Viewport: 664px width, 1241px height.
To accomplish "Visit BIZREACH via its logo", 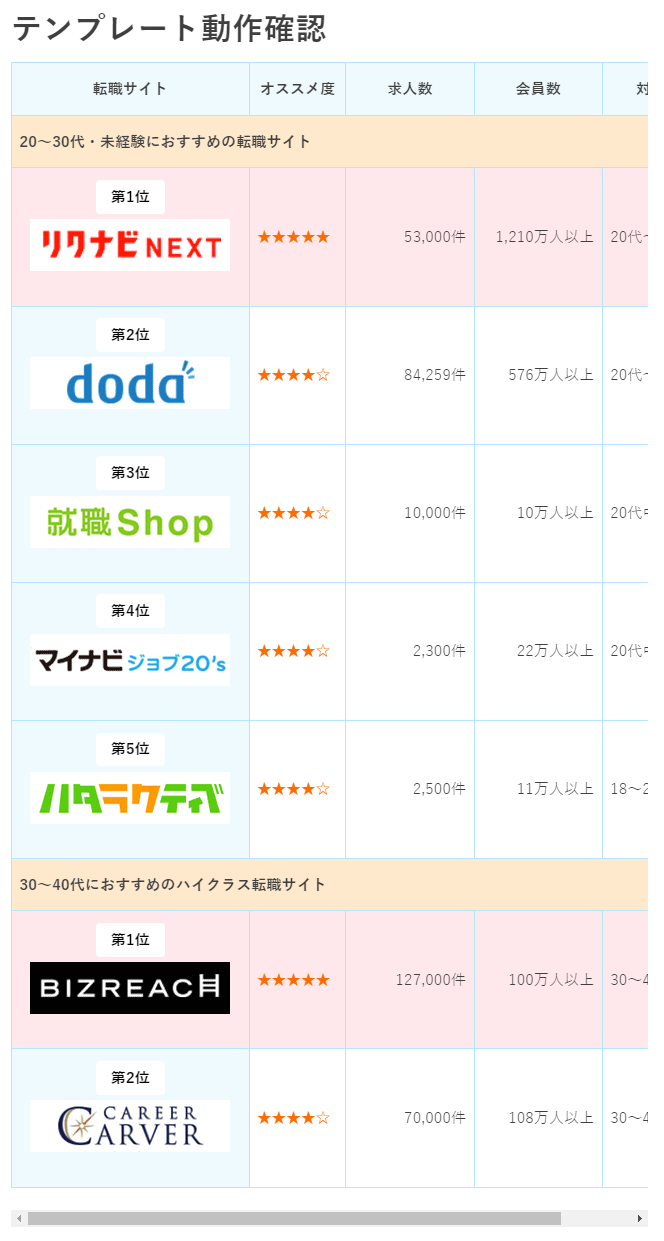I will [x=130, y=988].
